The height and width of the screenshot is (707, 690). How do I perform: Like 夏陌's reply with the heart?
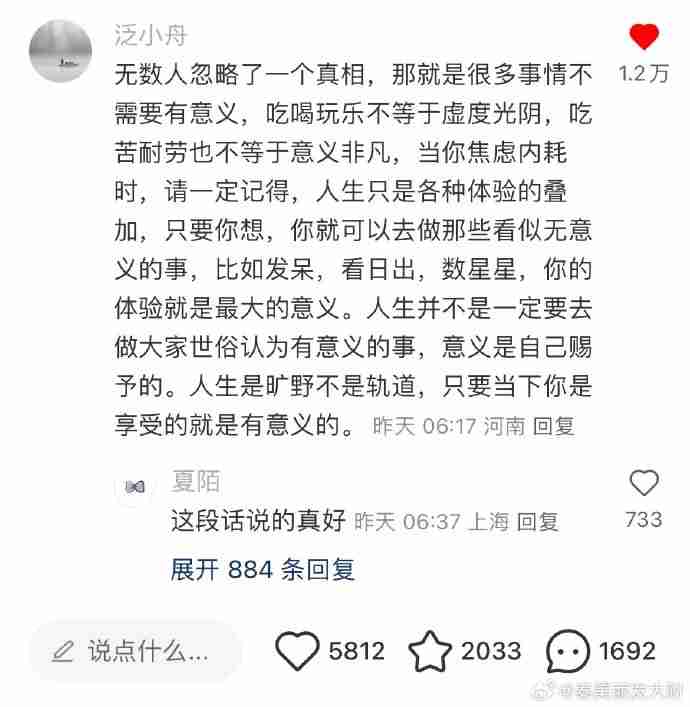[x=644, y=484]
